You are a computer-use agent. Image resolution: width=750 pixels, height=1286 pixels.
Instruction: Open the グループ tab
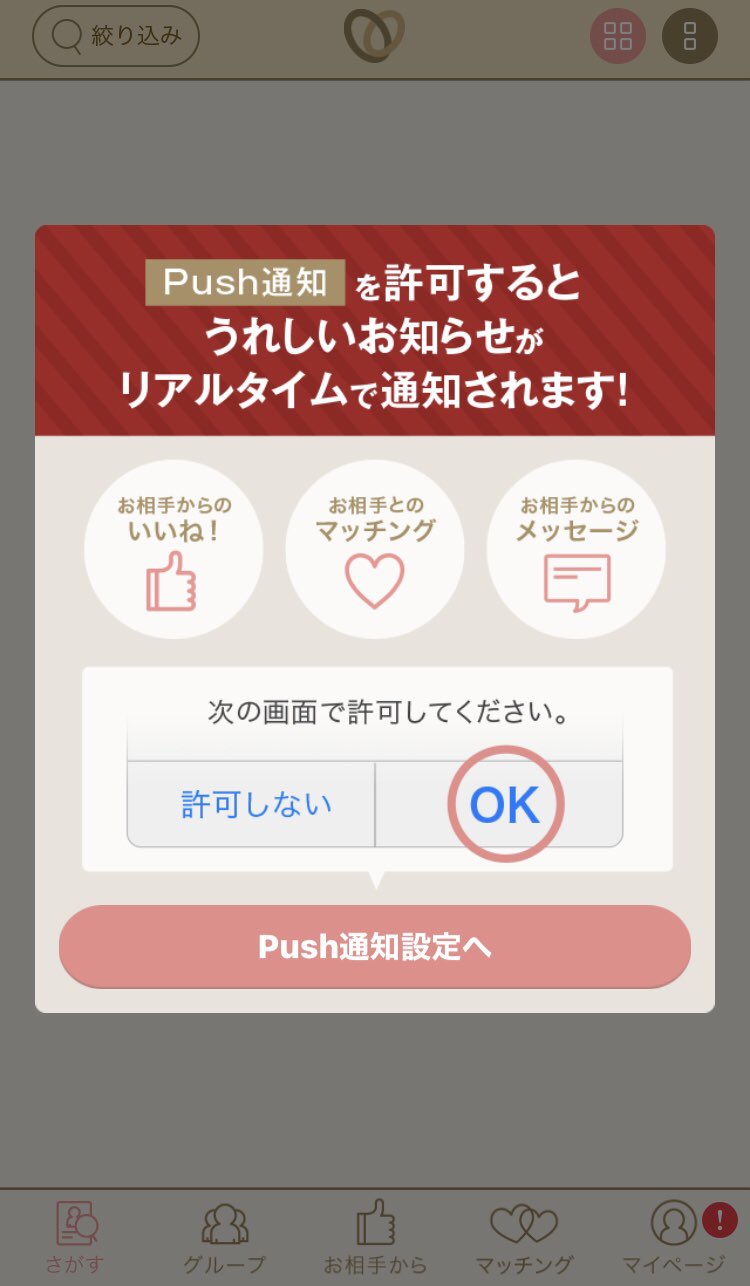pyautogui.click(x=225, y=1237)
